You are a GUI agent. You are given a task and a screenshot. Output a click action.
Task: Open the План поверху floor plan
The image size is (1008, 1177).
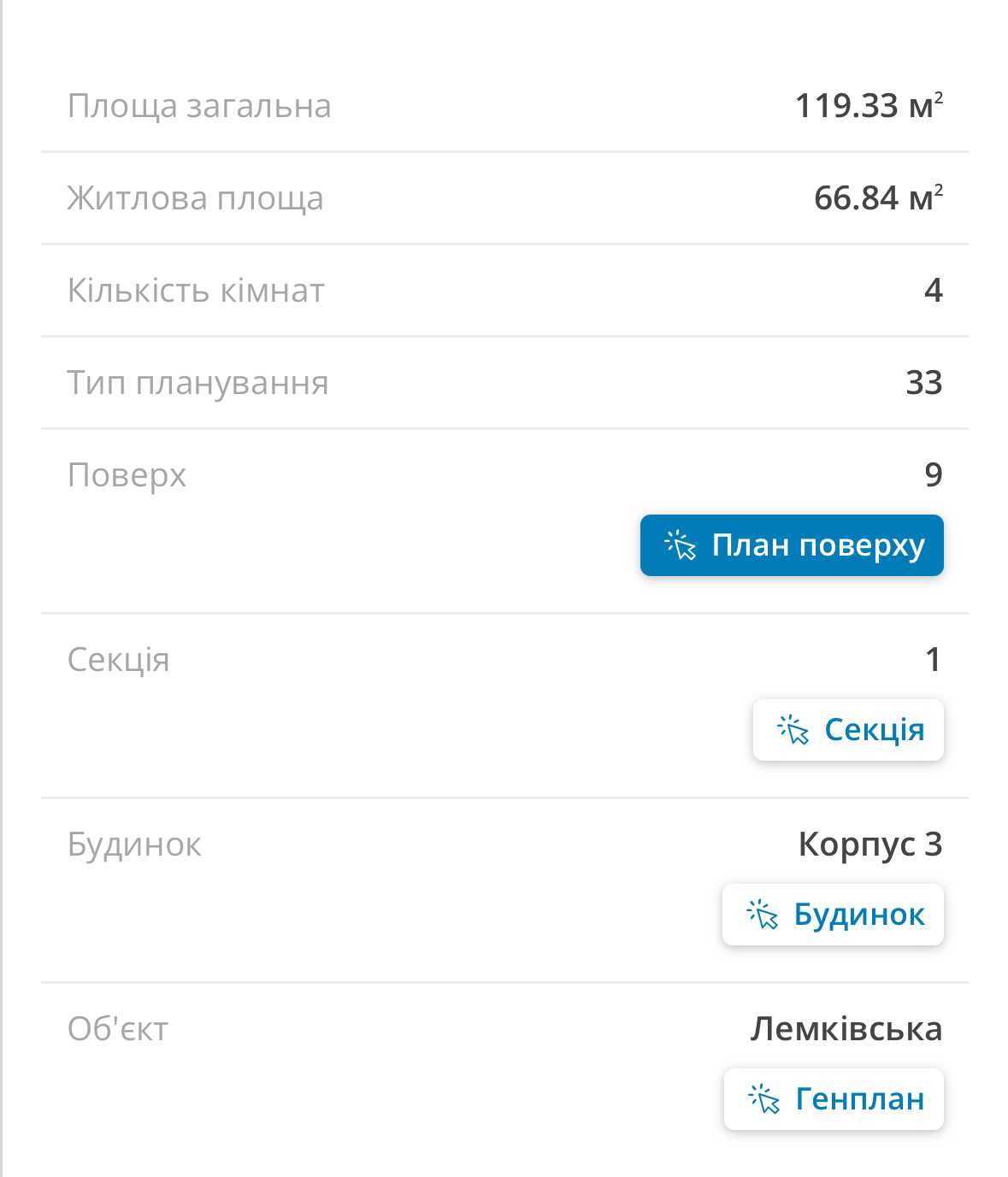click(792, 545)
